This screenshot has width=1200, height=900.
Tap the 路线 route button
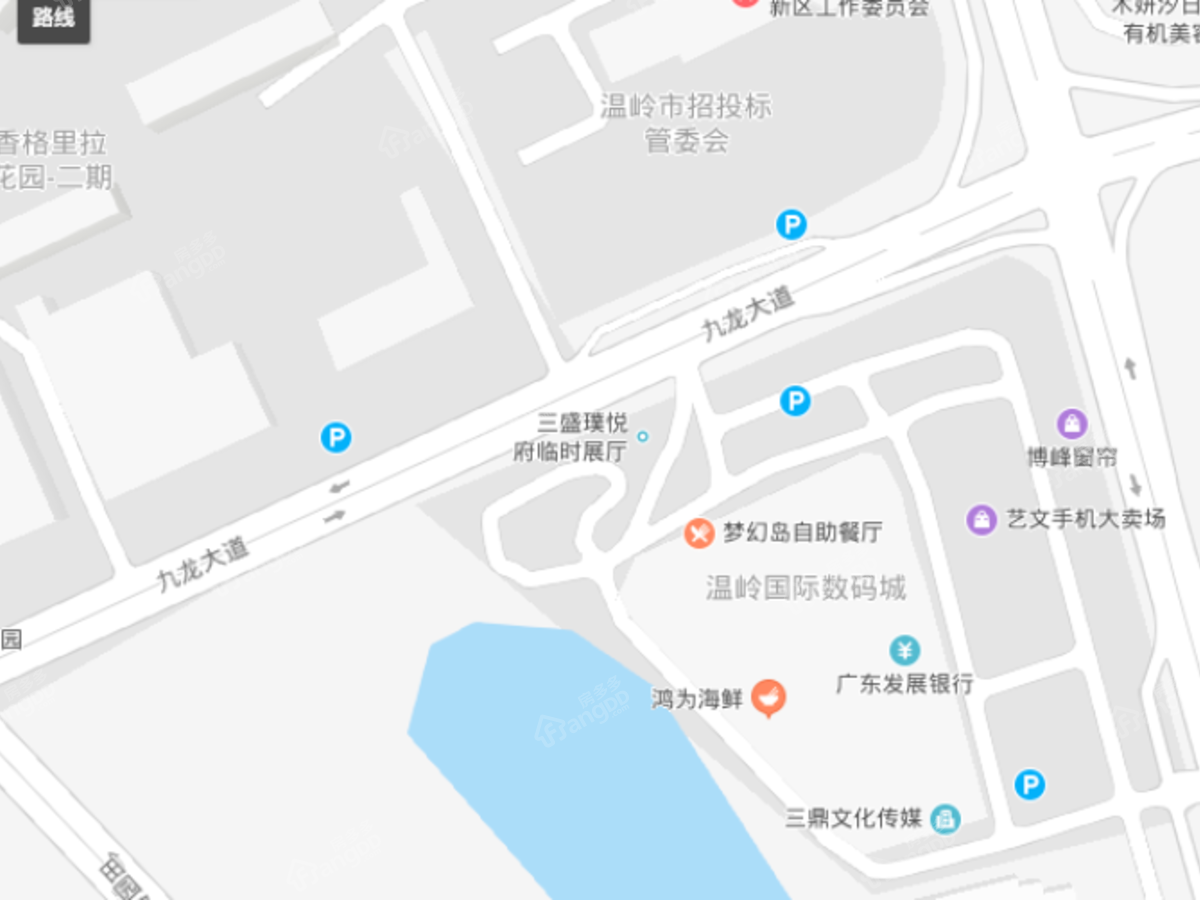53,20
